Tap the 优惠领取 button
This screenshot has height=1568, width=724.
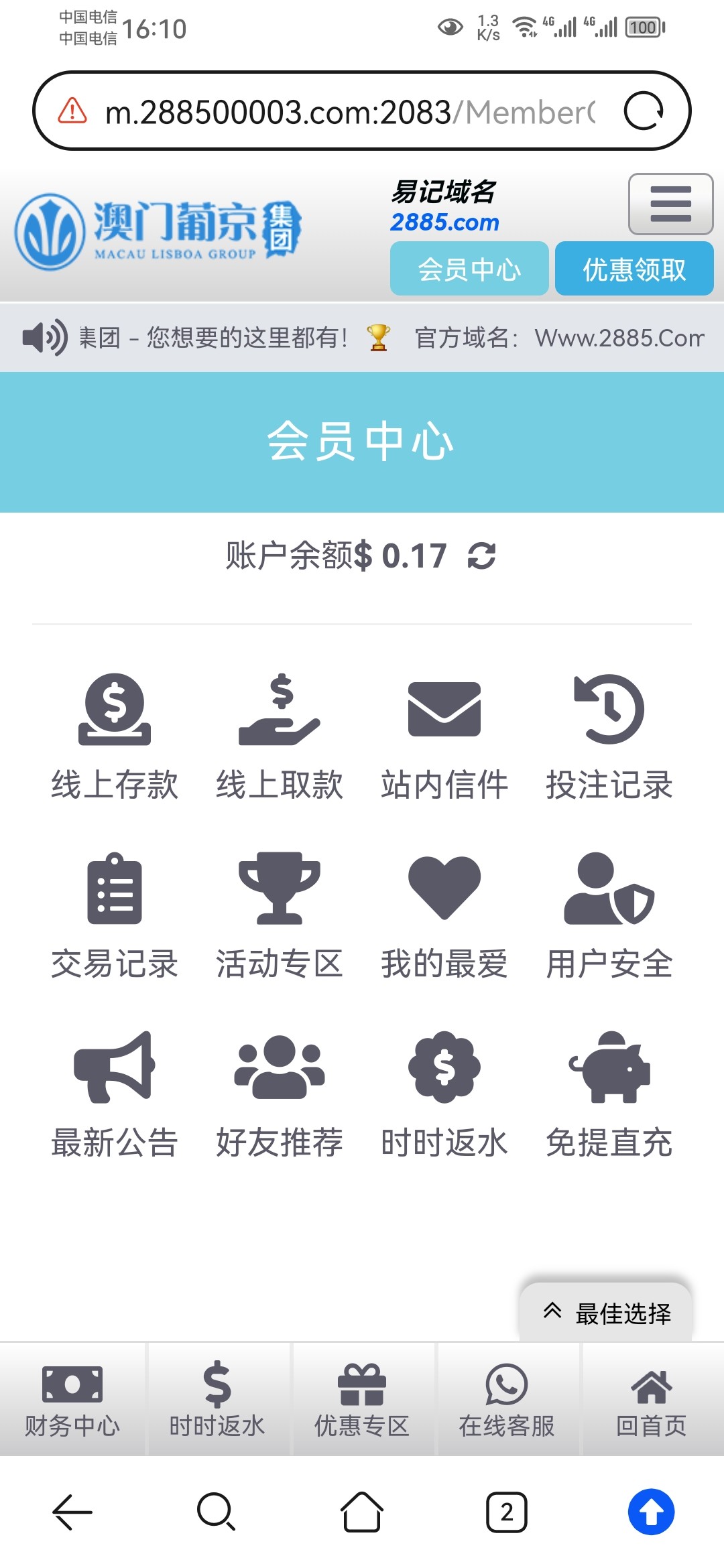coord(634,269)
